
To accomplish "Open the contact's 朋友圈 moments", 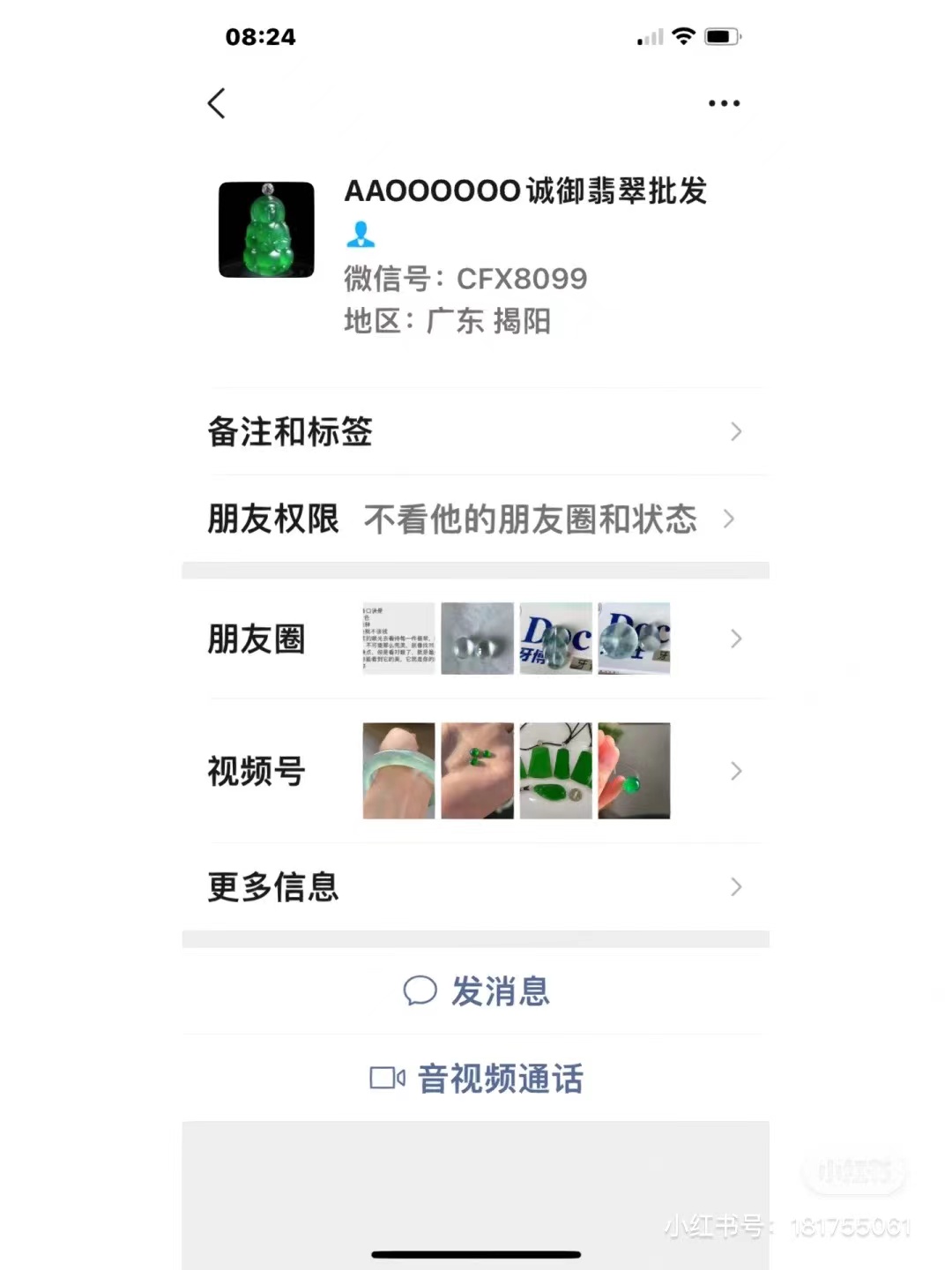I will tap(476, 639).
